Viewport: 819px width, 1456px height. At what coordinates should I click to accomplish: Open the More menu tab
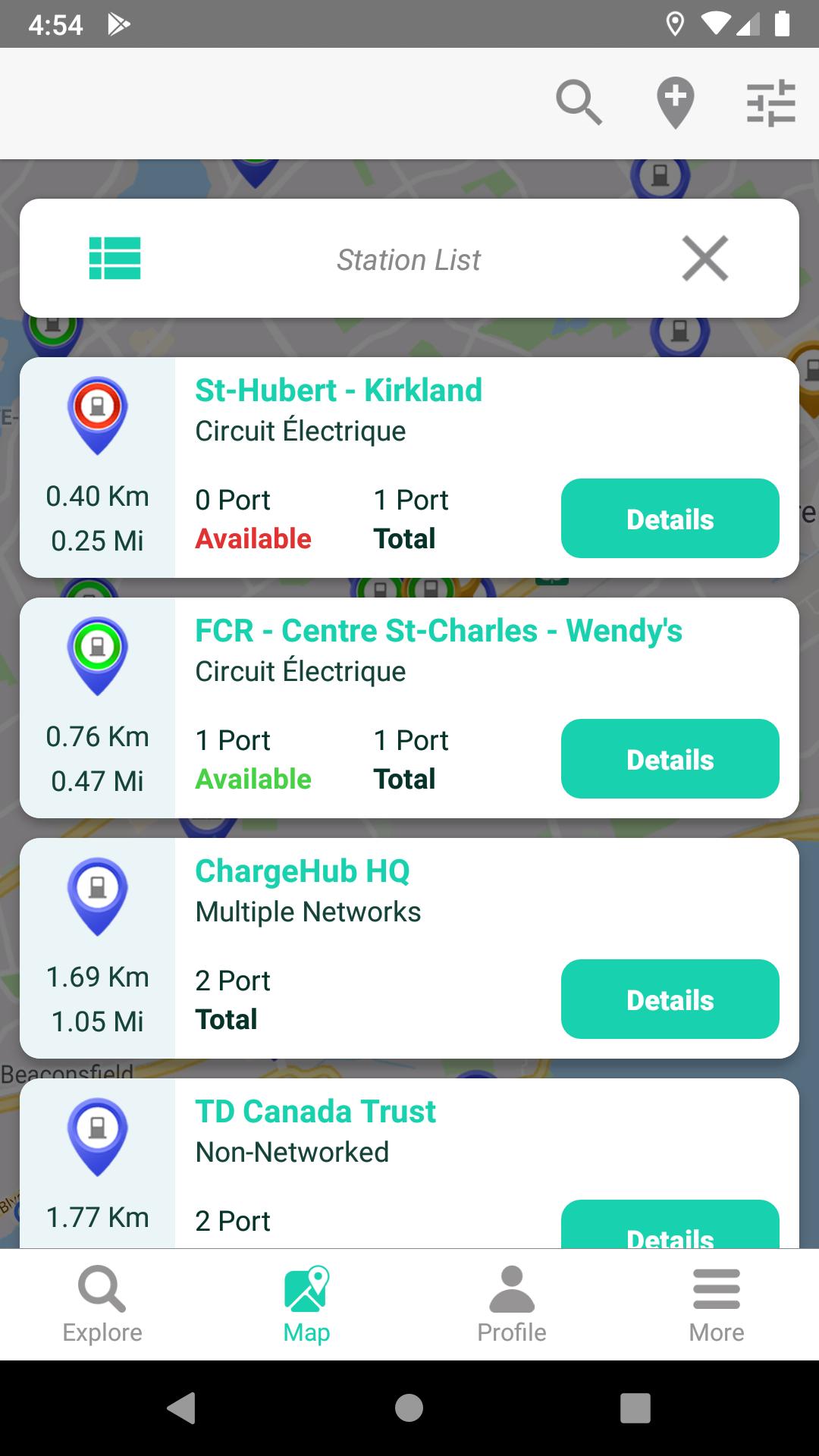coord(717,1304)
